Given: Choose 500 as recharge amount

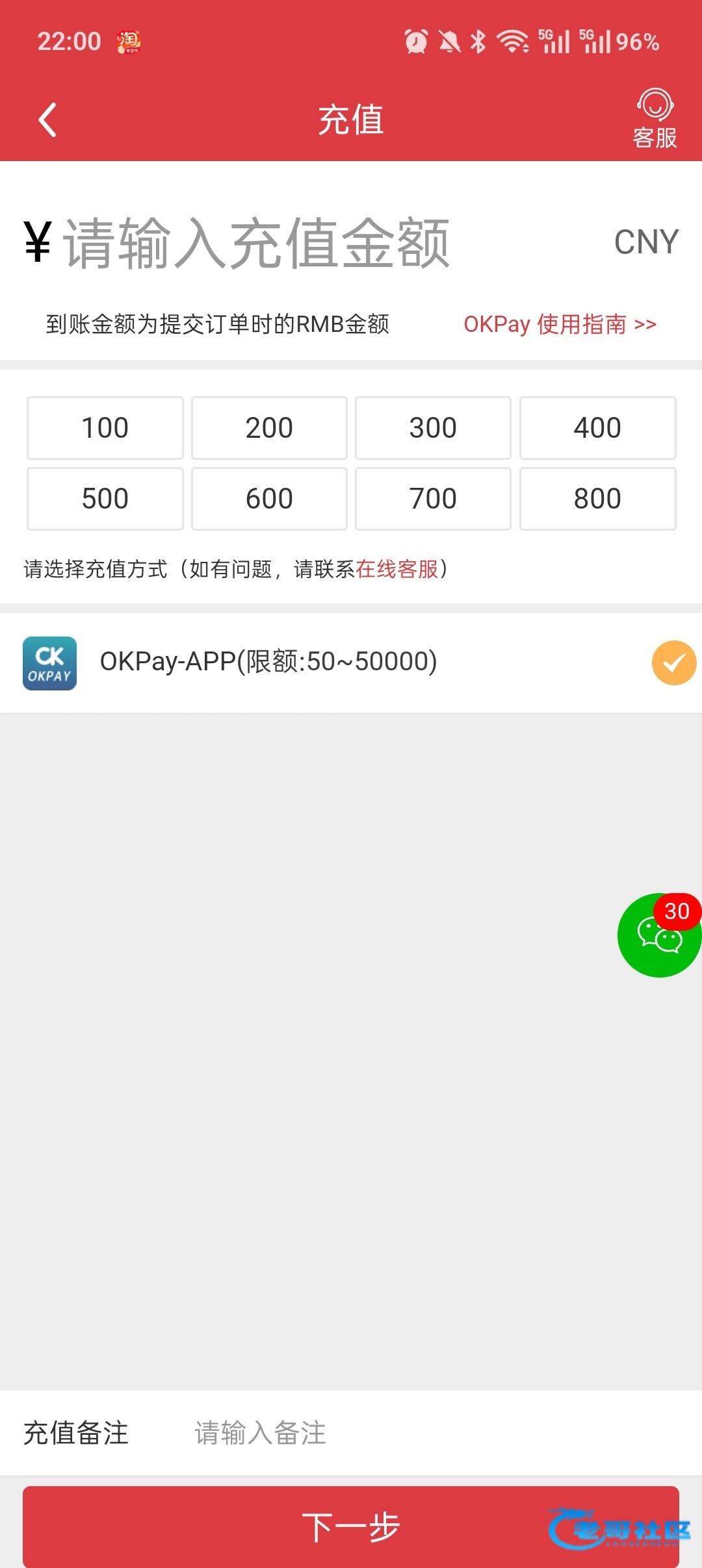Looking at the screenshot, I should pyautogui.click(x=105, y=499).
